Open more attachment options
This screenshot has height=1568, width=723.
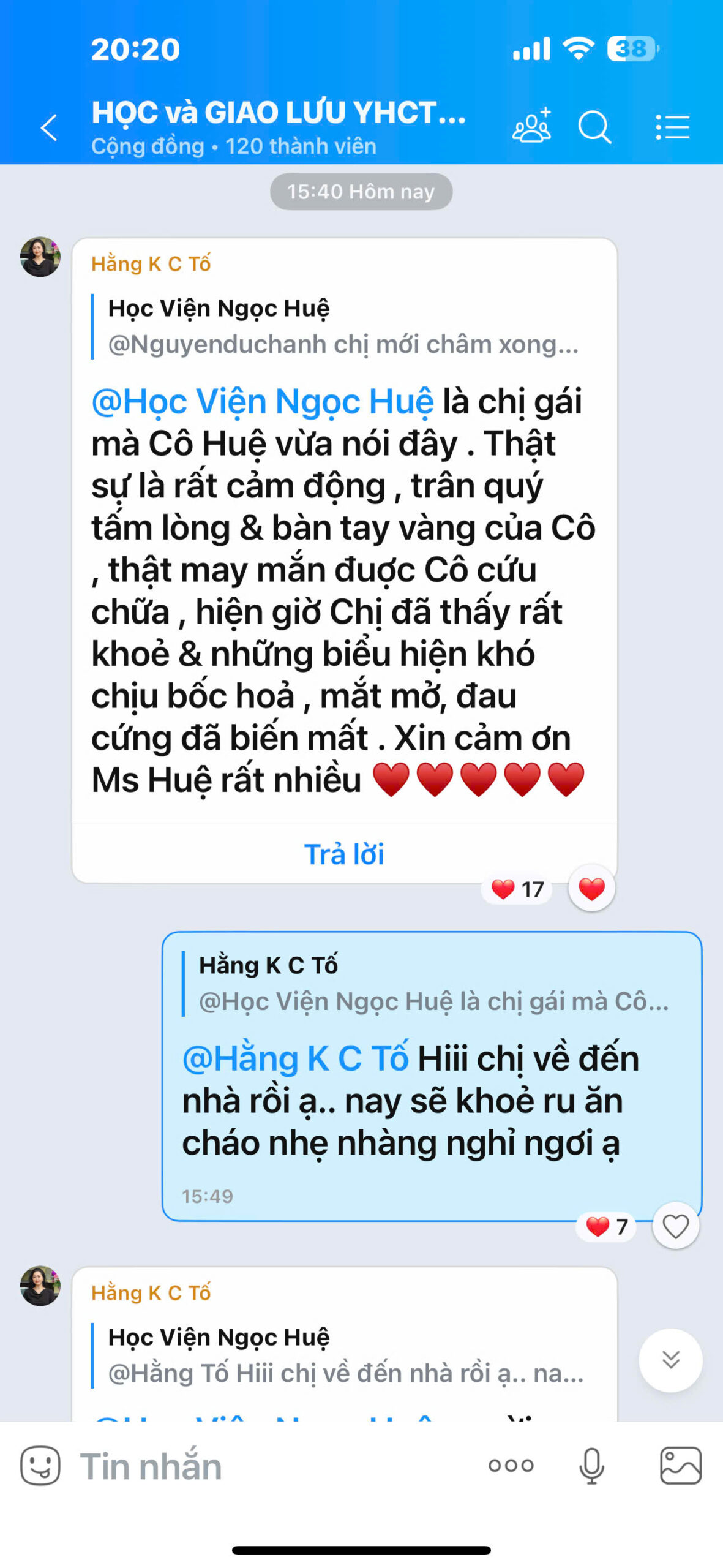[511, 1466]
